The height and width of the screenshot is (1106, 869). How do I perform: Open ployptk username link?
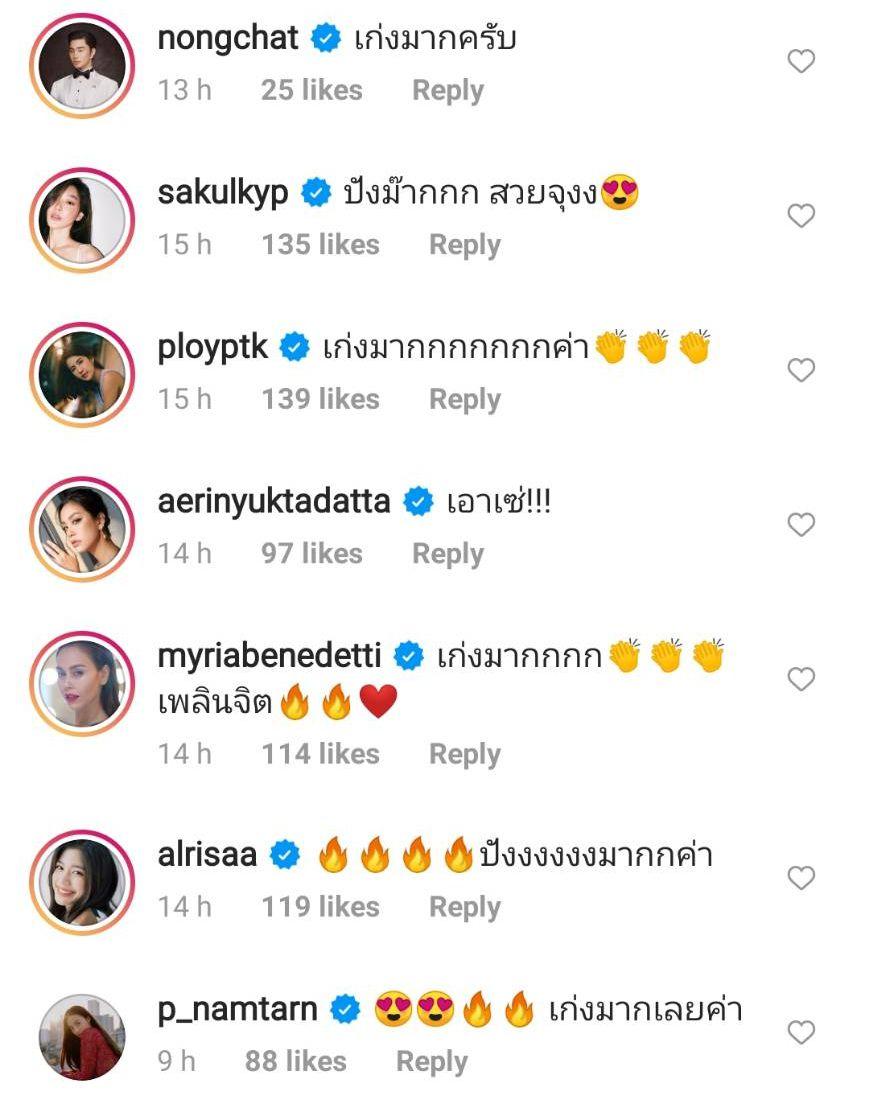click(212, 347)
